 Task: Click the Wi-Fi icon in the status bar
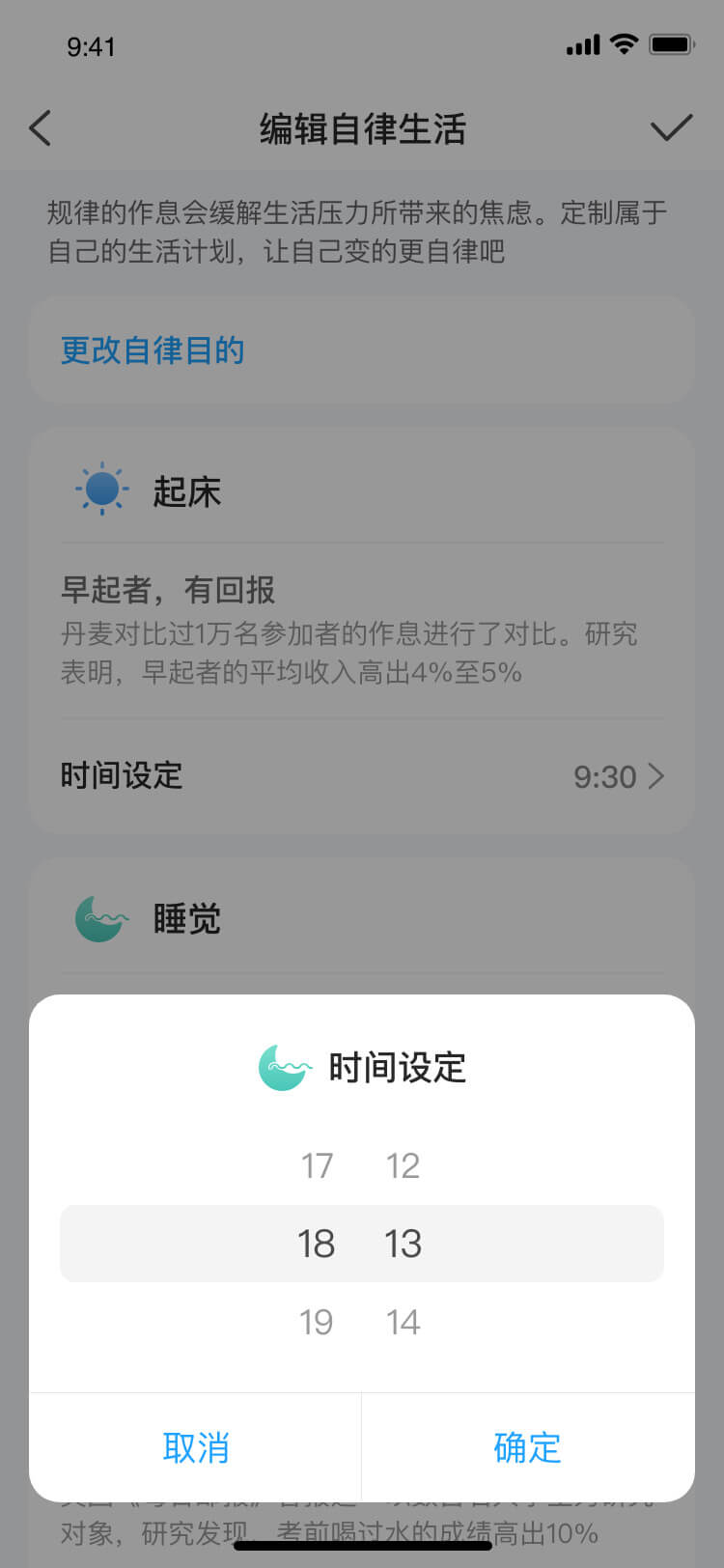tap(623, 43)
